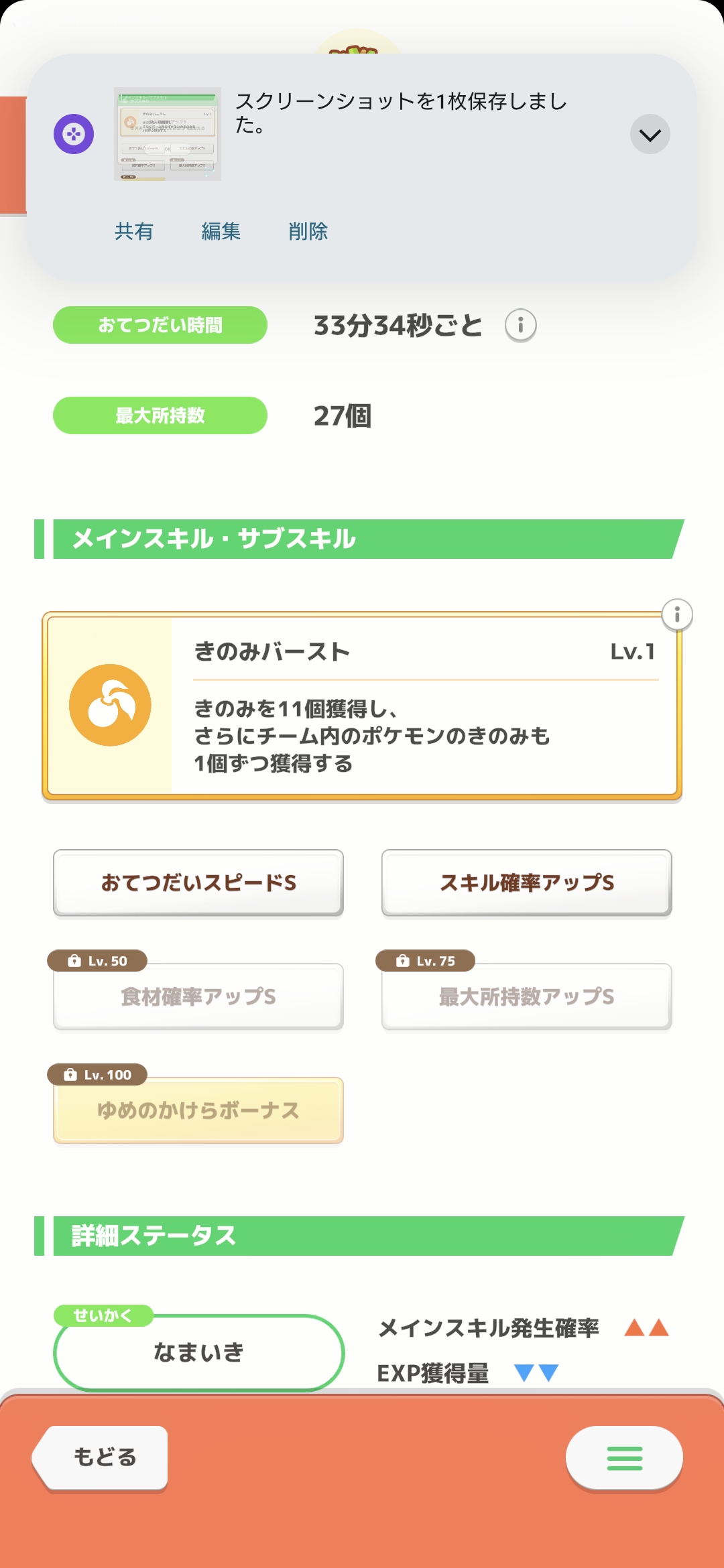724x1568 pixels.
Task: Tap 削除 to delete the saved screenshot
Action: (308, 231)
